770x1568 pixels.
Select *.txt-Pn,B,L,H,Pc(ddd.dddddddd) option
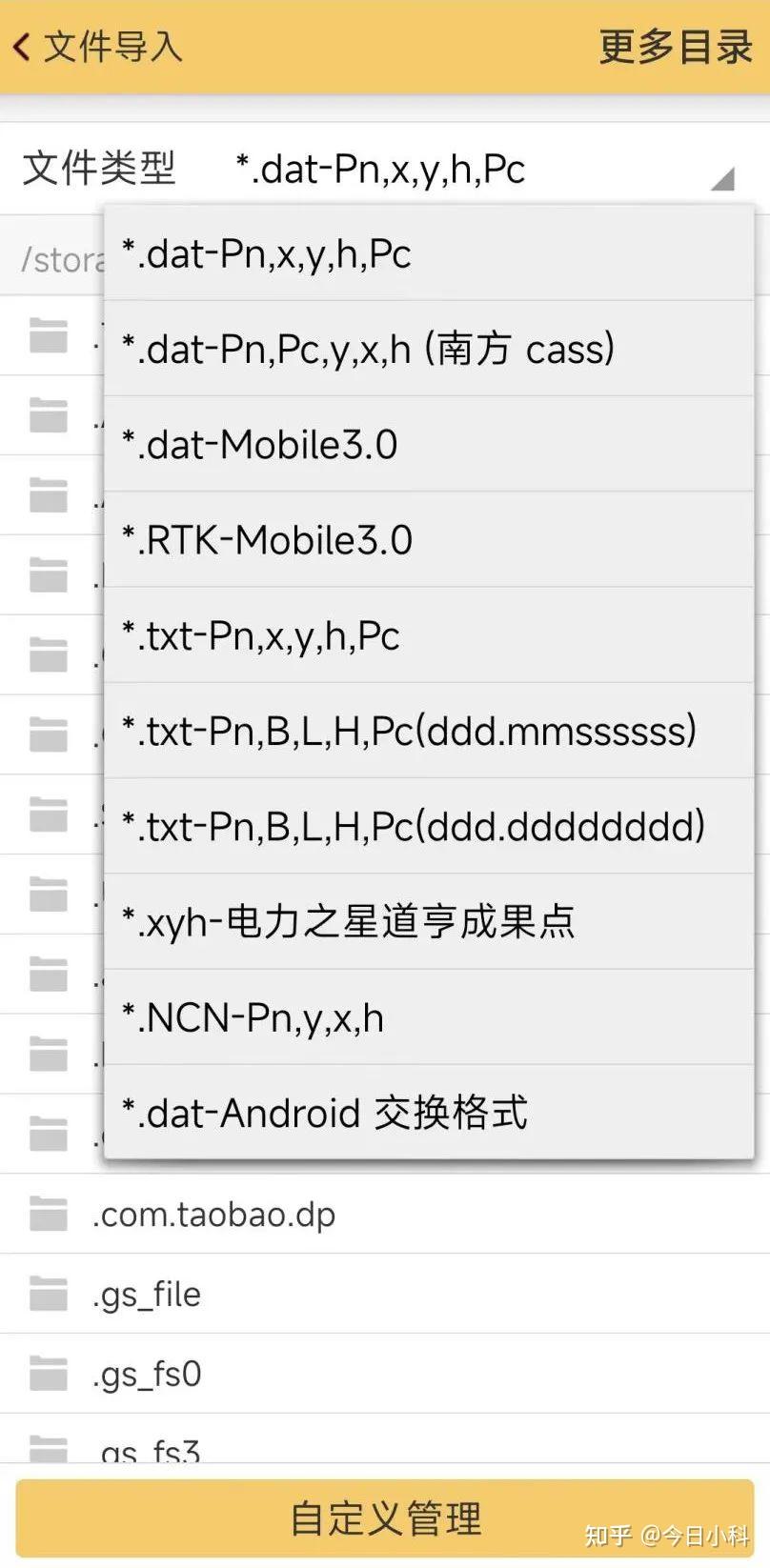[429, 826]
